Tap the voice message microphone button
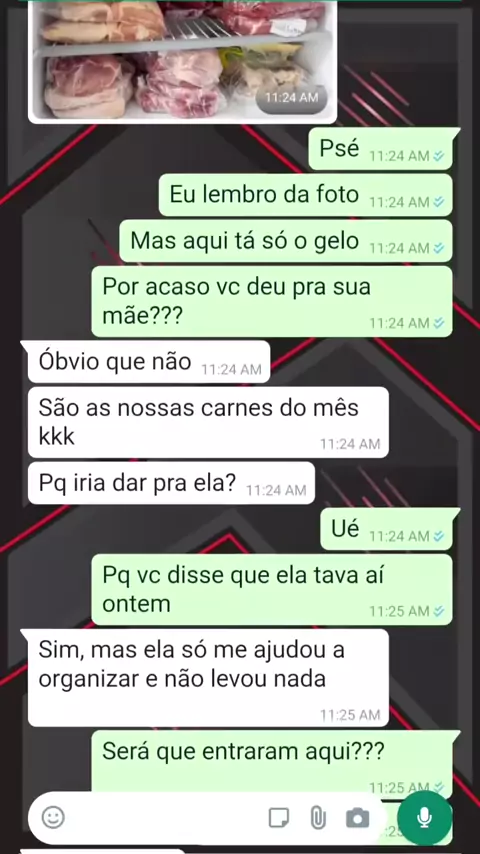The width and height of the screenshot is (480, 854). tap(424, 818)
